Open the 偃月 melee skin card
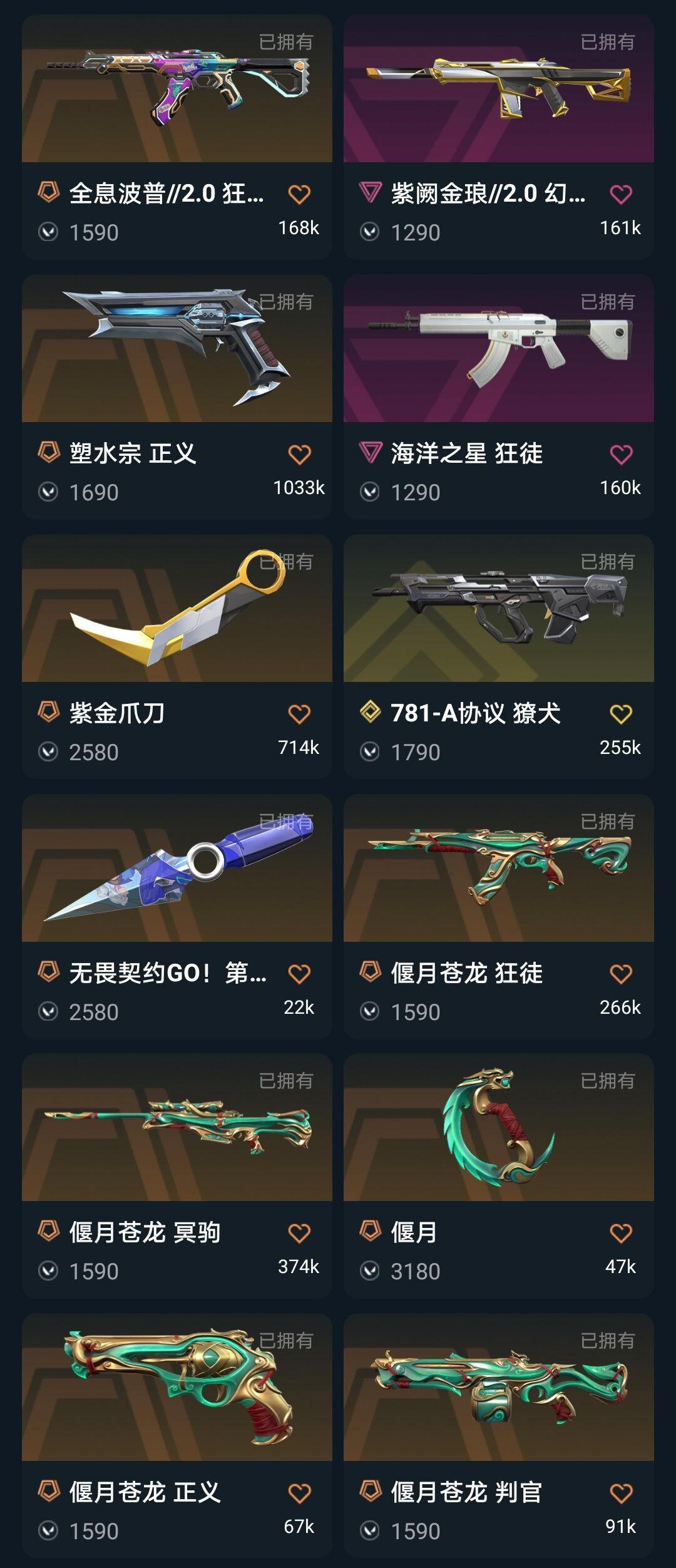The height and width of the screenshot is (1568, 676). coord(499,1175)
